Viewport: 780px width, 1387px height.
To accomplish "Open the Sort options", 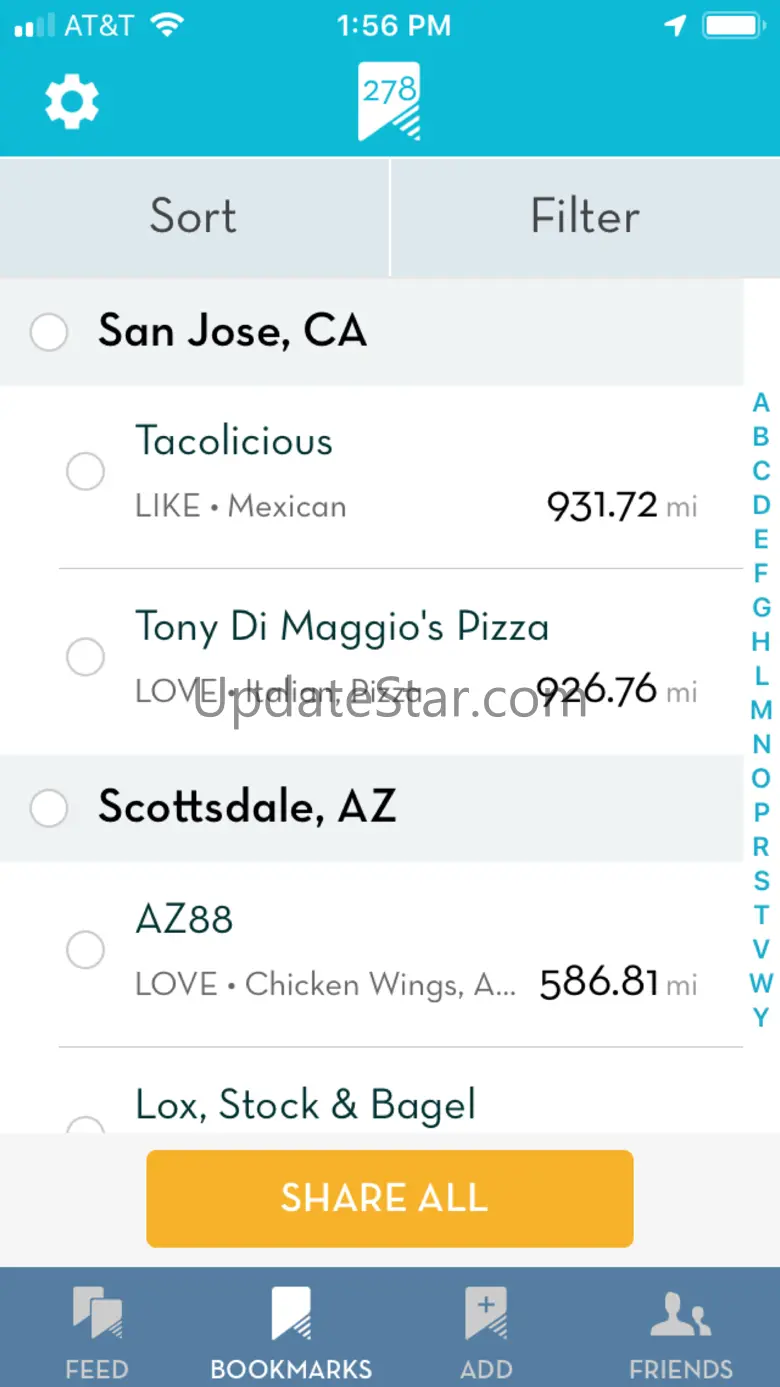I will pos(194,216).
